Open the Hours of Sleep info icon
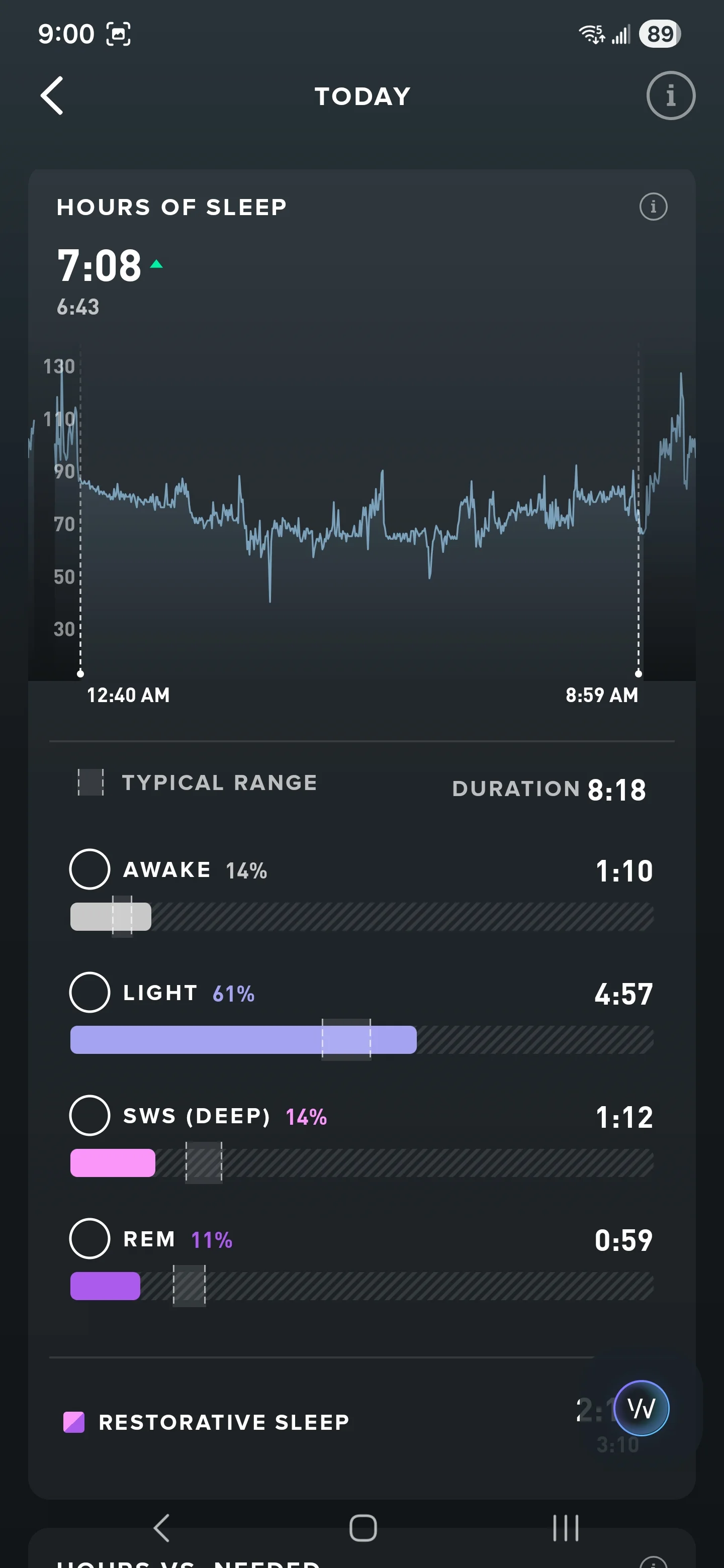The image size is (724, 1568). click(x=654, y=207)
